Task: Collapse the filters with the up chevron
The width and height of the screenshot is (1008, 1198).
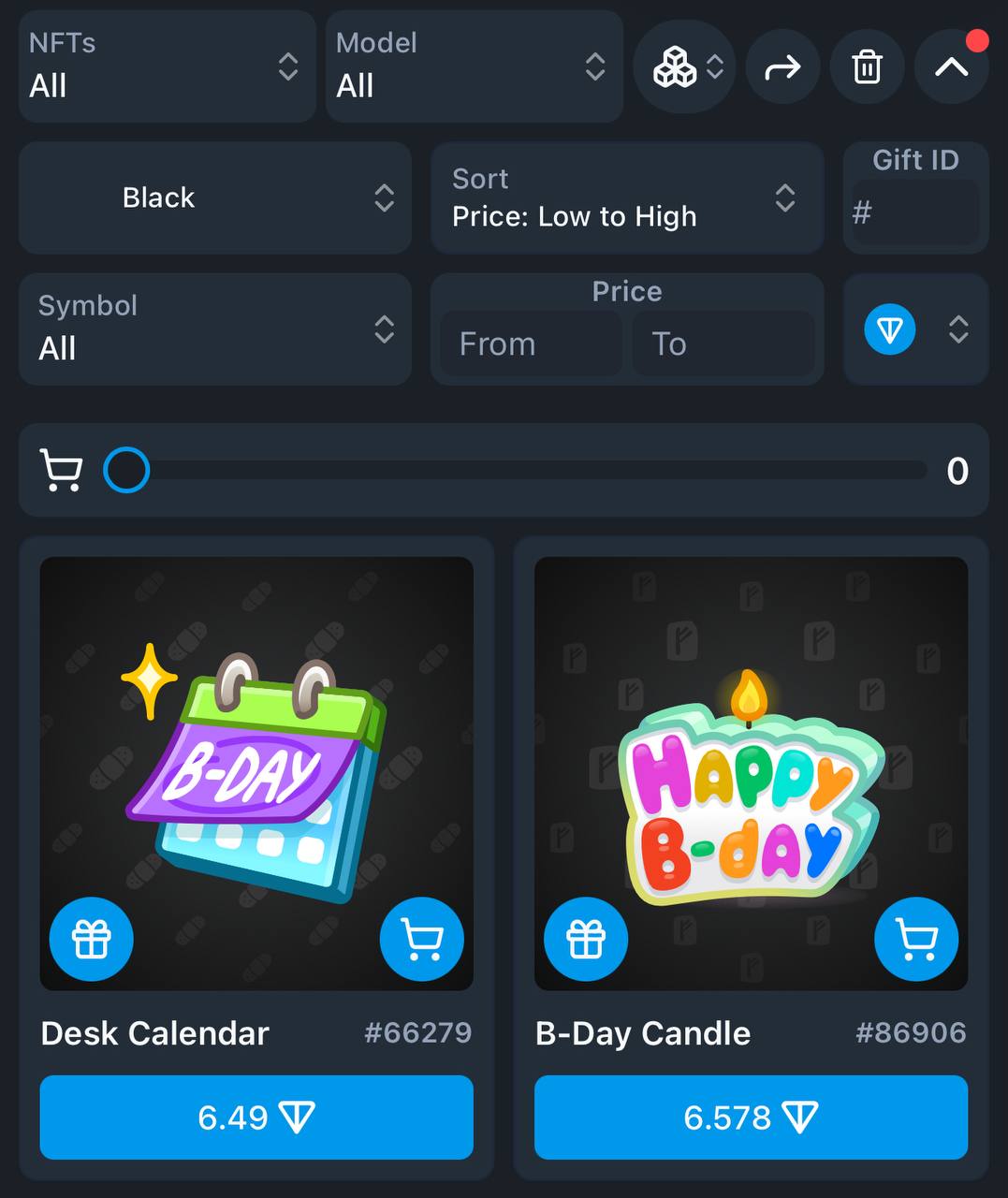Action: 951,66
